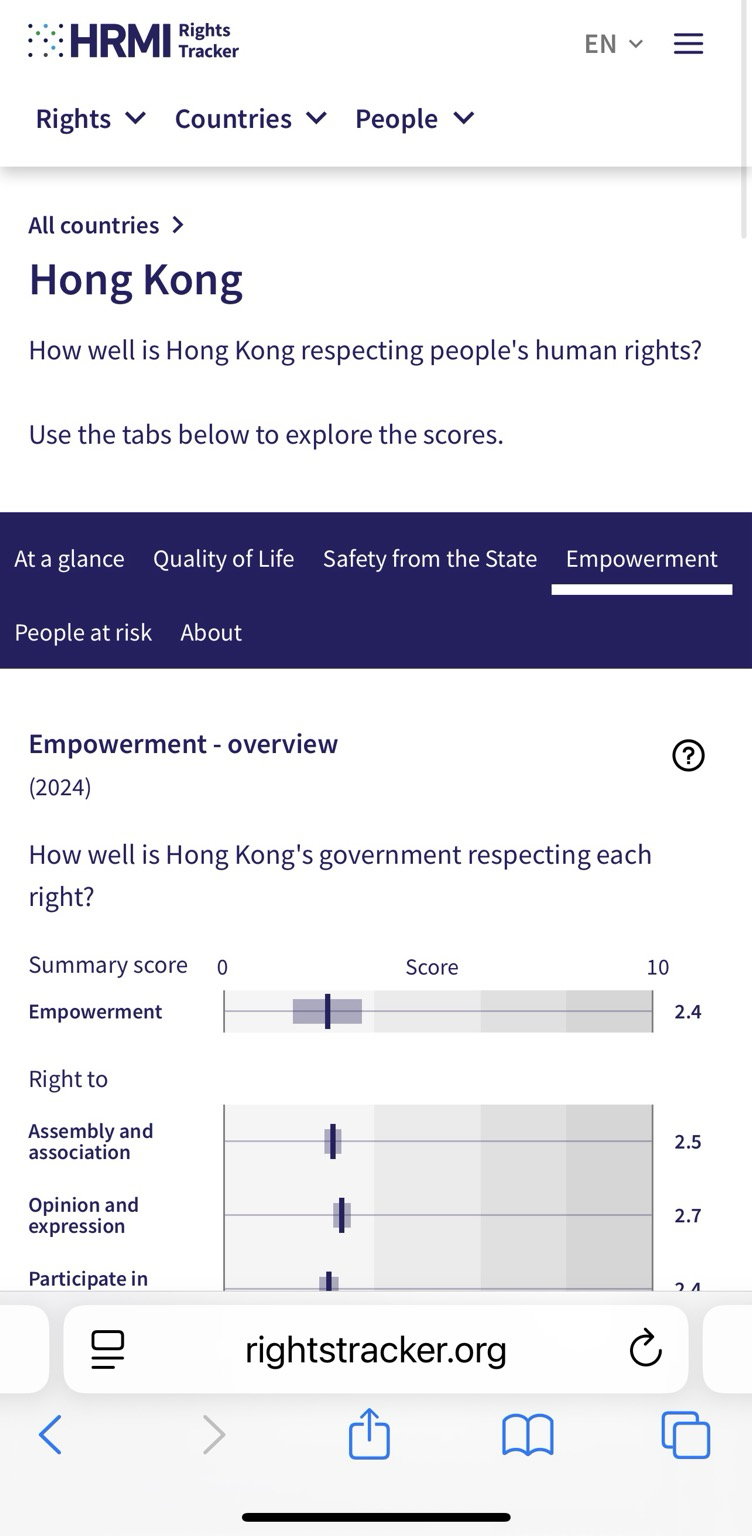Reload the page in Safari
752x1536 pixels.
click(646, 1349)
